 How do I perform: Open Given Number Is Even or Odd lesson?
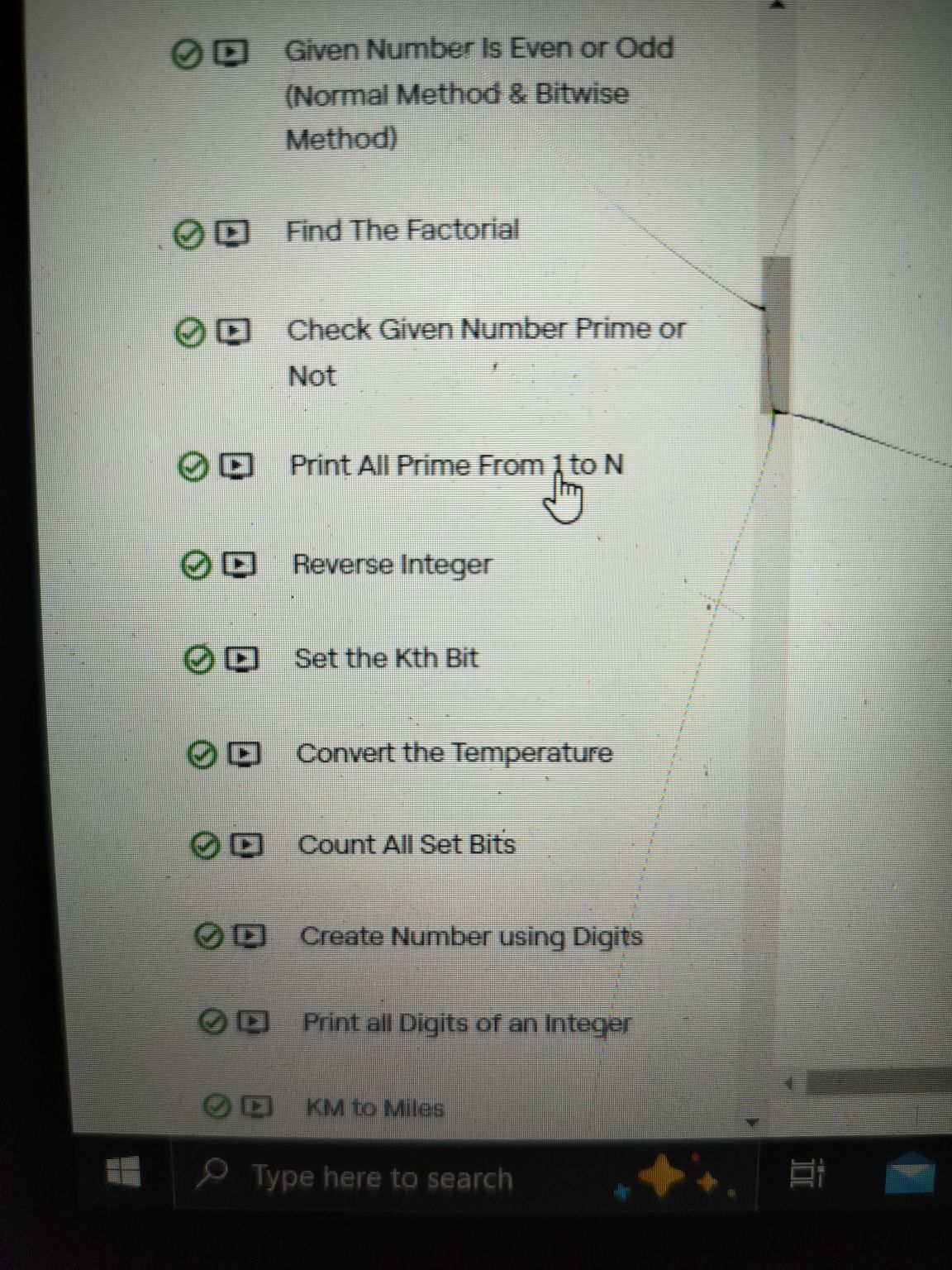point(478,93)
